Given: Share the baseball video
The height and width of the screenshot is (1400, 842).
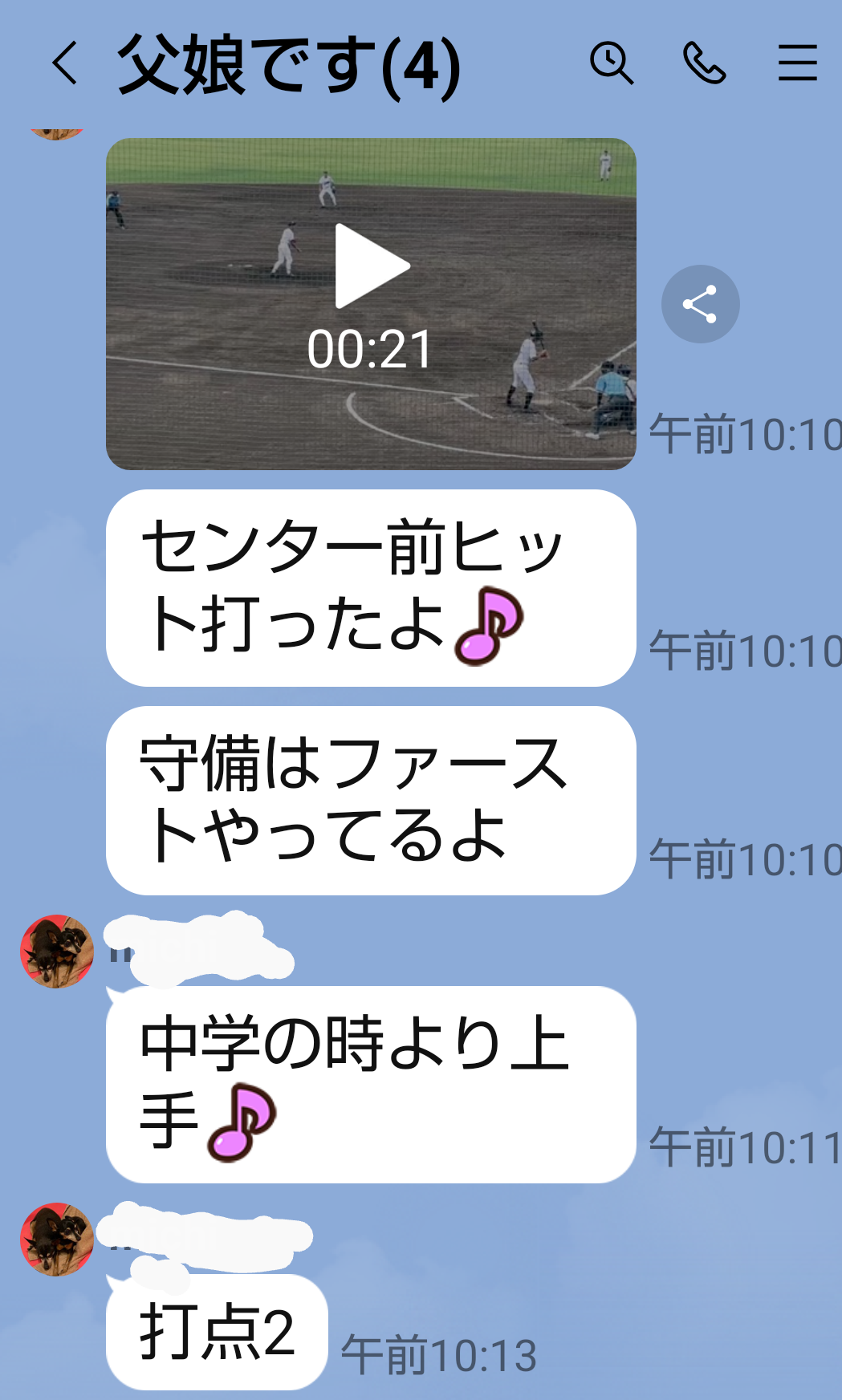Looking at the screenshot, I should tap(700, 304).
